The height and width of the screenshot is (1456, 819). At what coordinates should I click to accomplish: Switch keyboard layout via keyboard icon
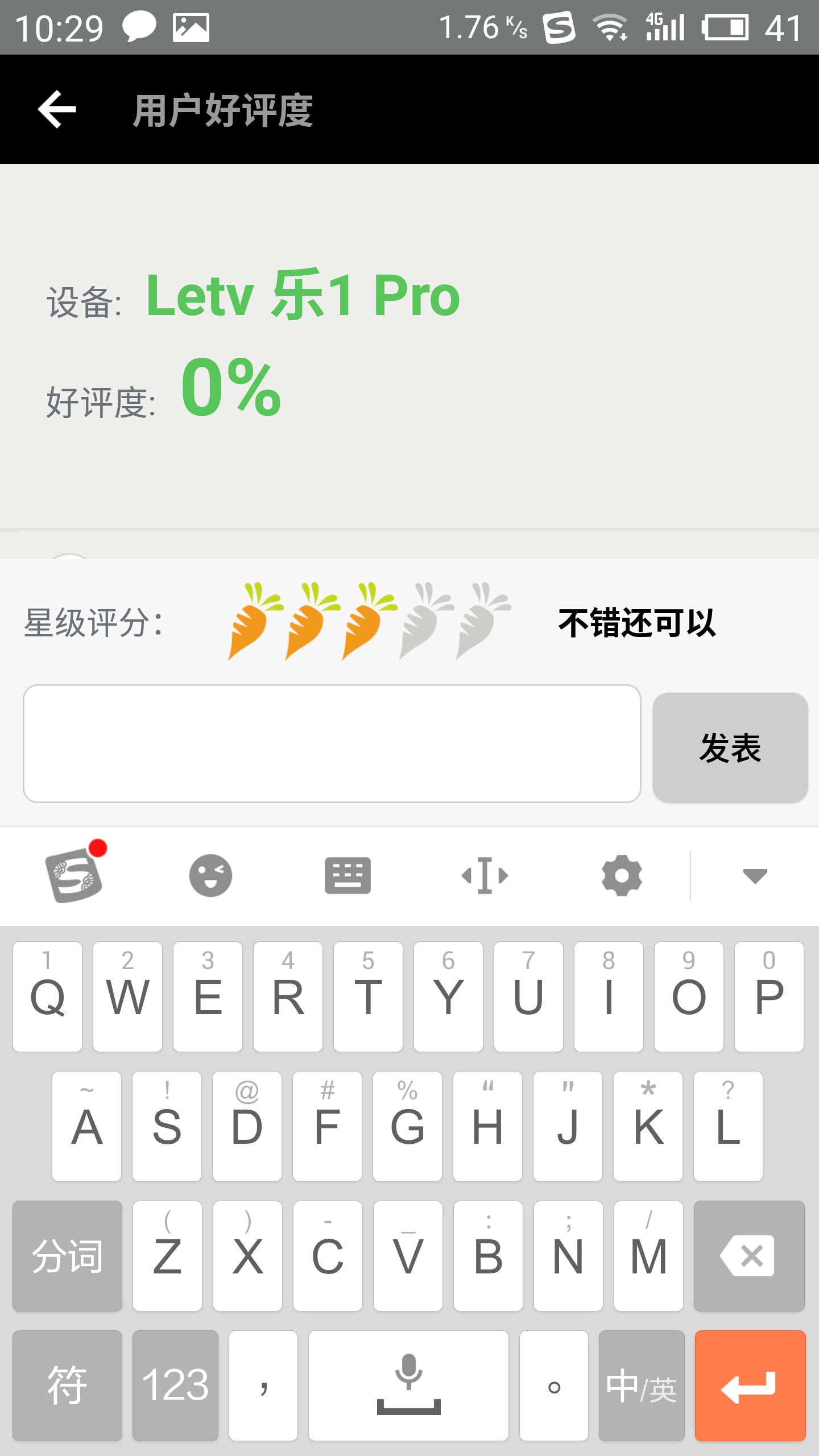[x=348, y=875]
